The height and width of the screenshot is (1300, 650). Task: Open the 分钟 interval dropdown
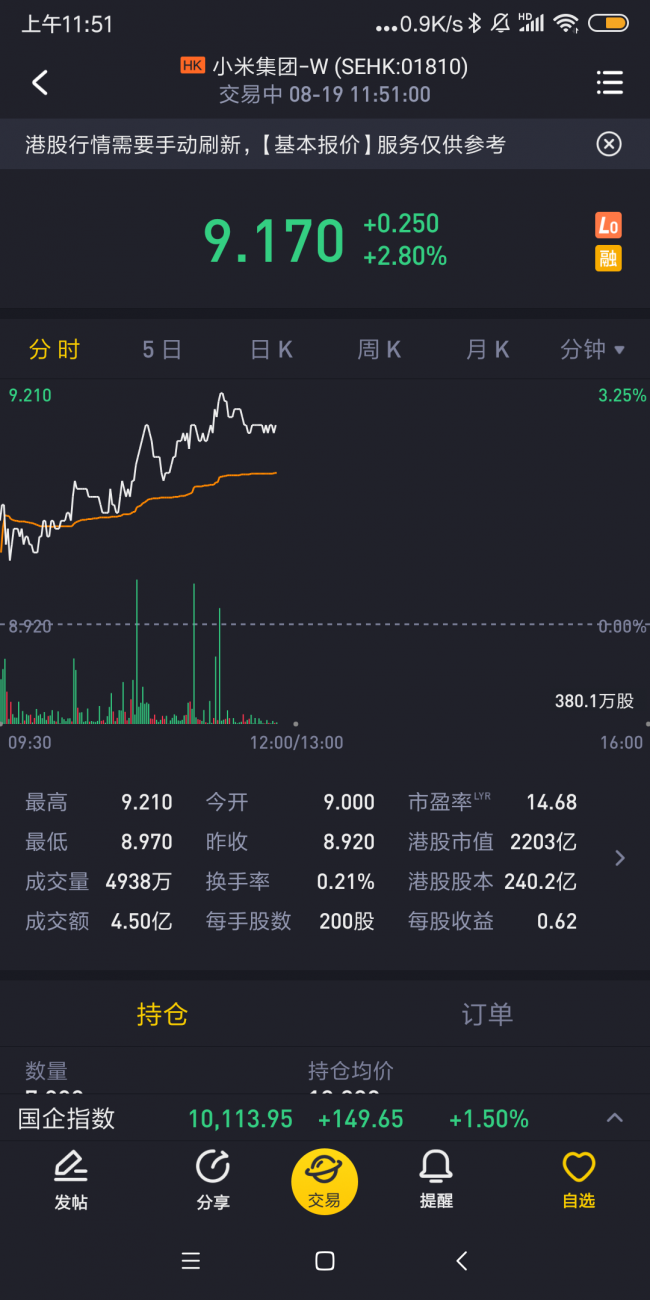click(x=592, y=349)
